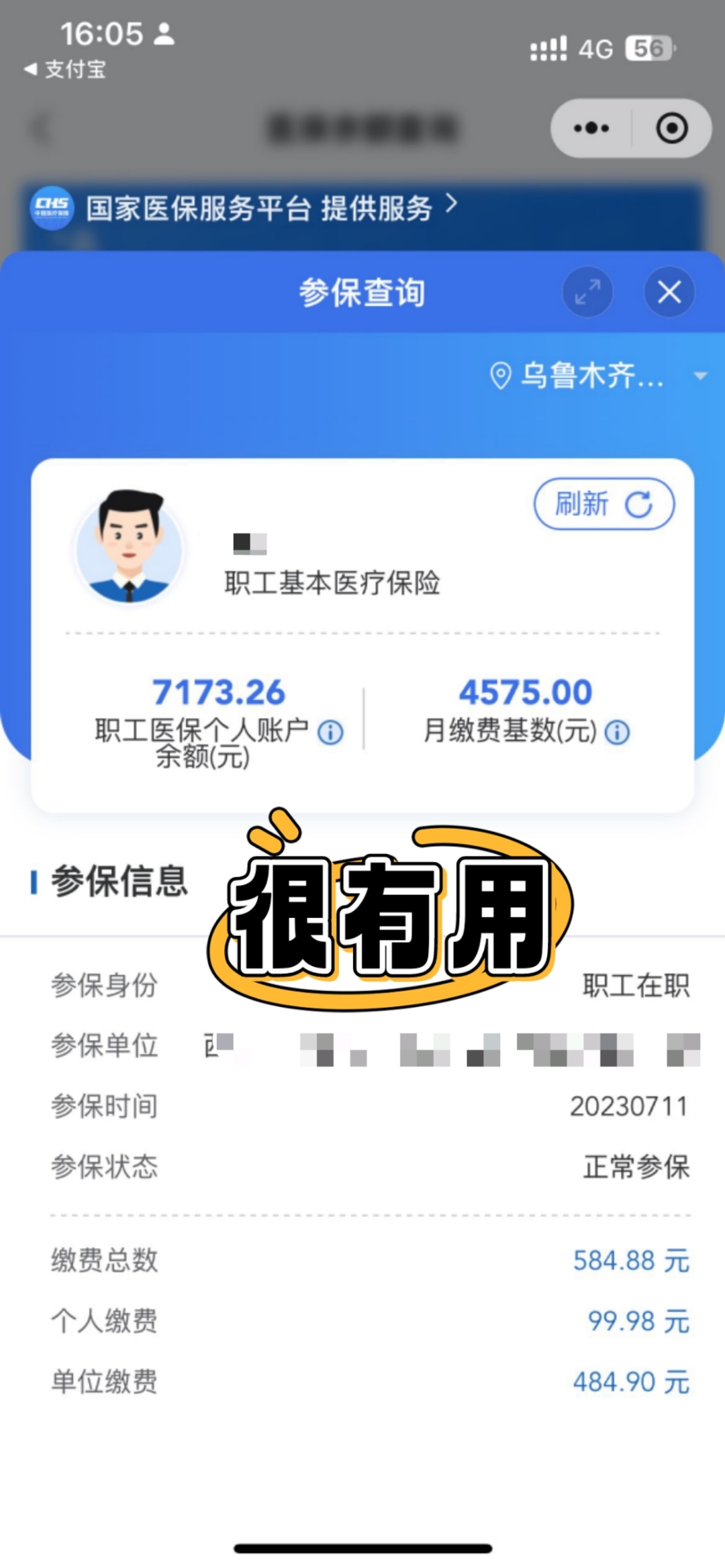Open the mini program more options menu
This screenshot has width=725, height=1568.
(x=591, y=128)
